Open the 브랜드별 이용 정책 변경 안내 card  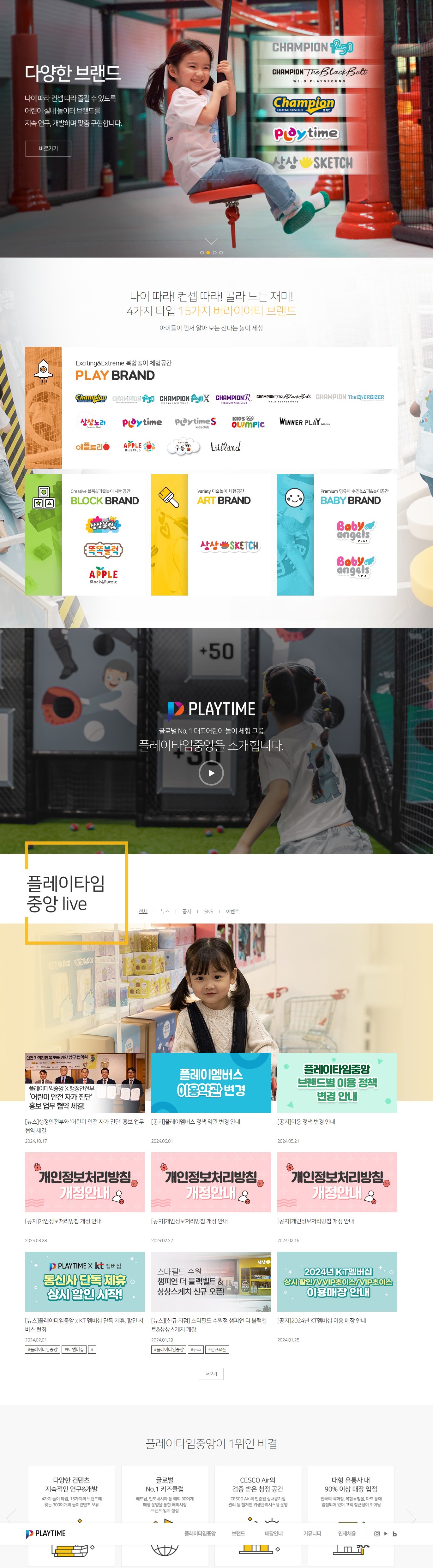(337, 1083)
